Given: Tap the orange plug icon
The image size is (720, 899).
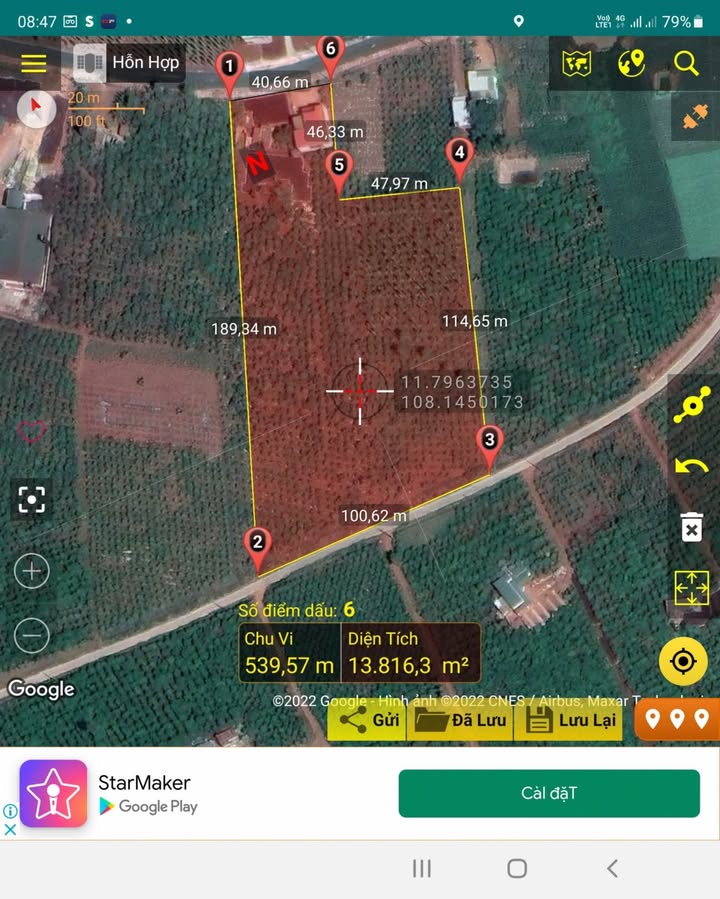Looking at the screenshot, I should pyautogui.click(x=692, y=117).
